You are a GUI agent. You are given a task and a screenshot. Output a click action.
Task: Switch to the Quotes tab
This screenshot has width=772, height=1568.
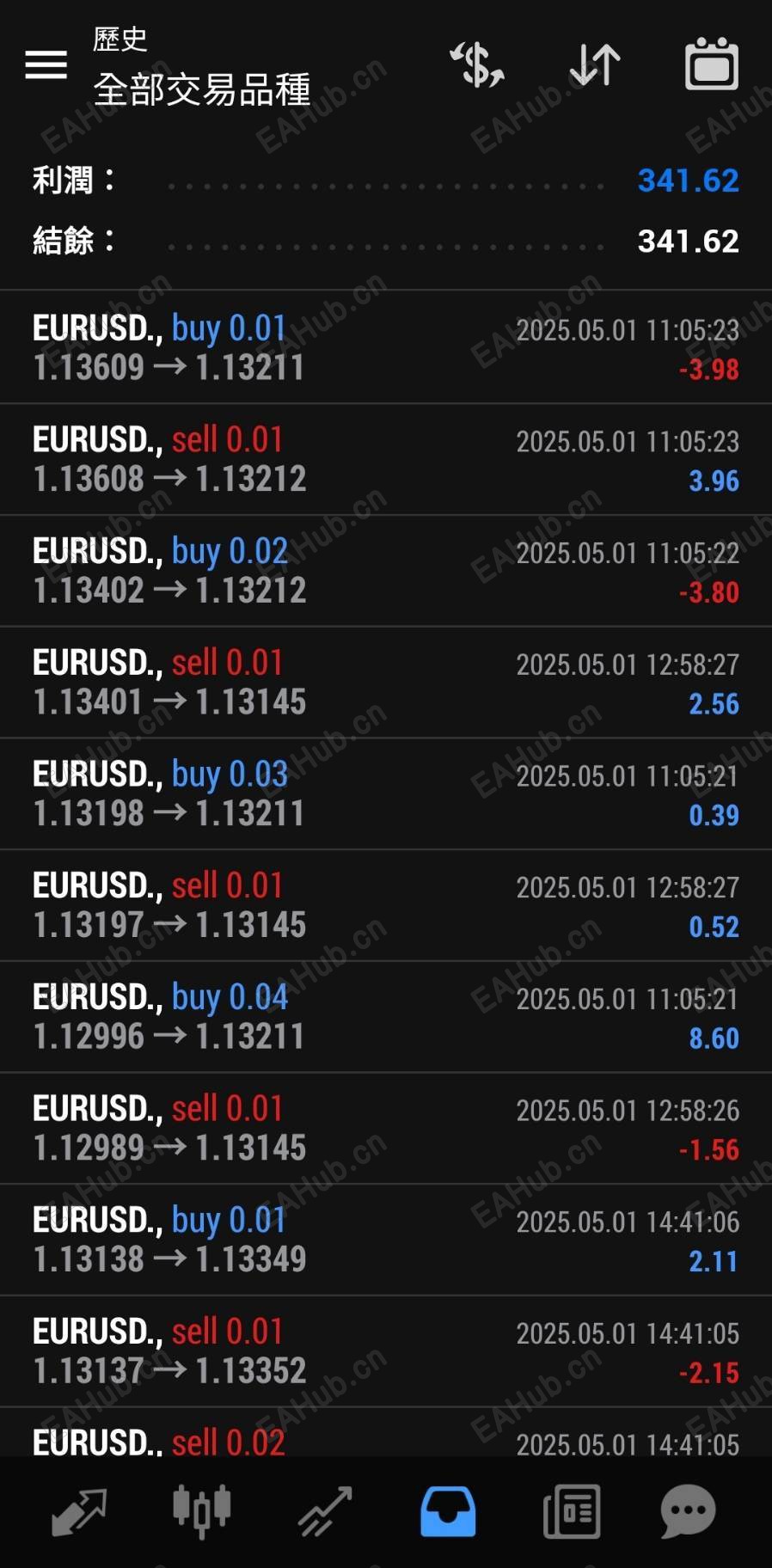[x=78, y=1511]
